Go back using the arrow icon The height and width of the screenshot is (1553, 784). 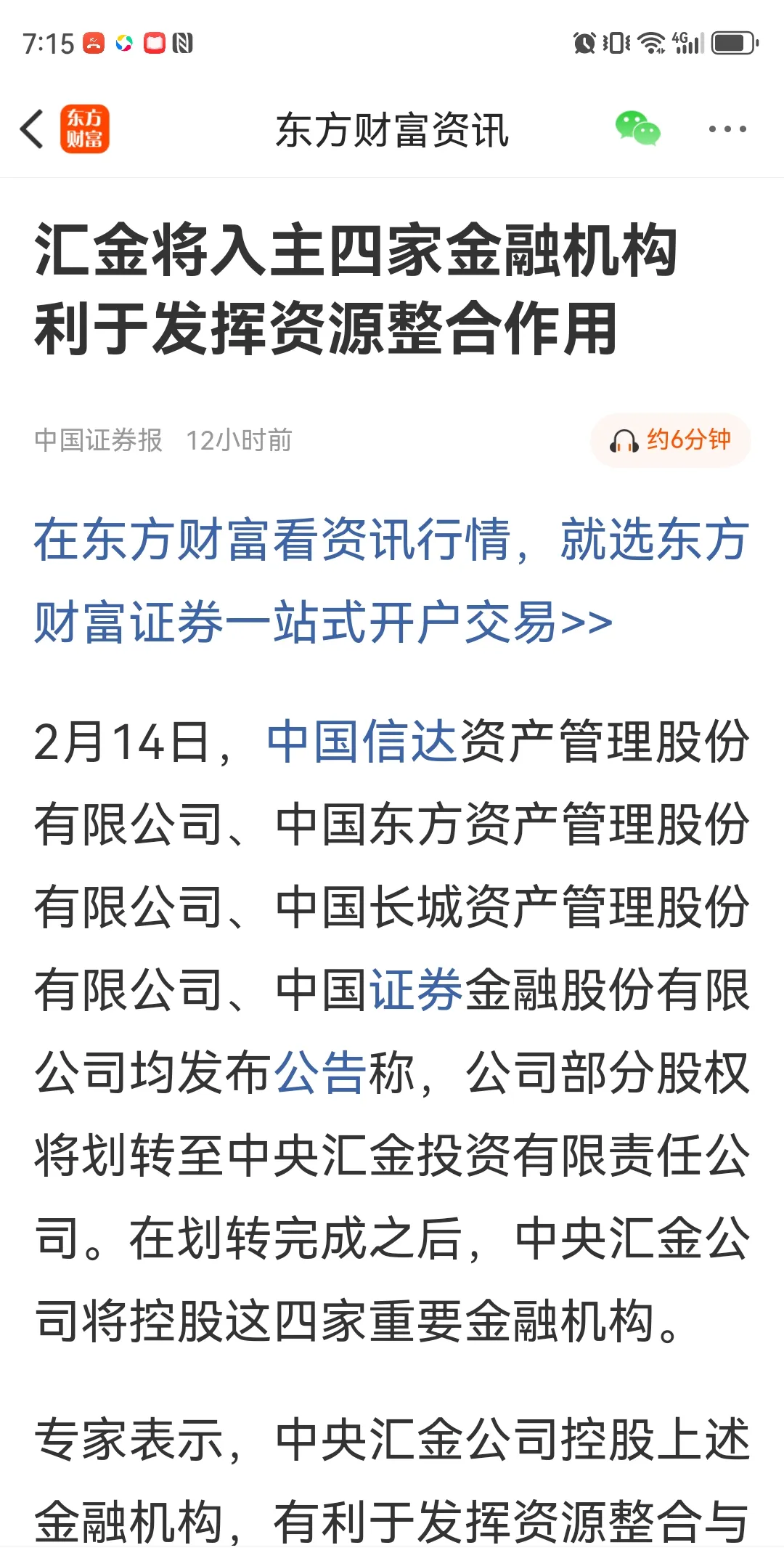(32, 129)
